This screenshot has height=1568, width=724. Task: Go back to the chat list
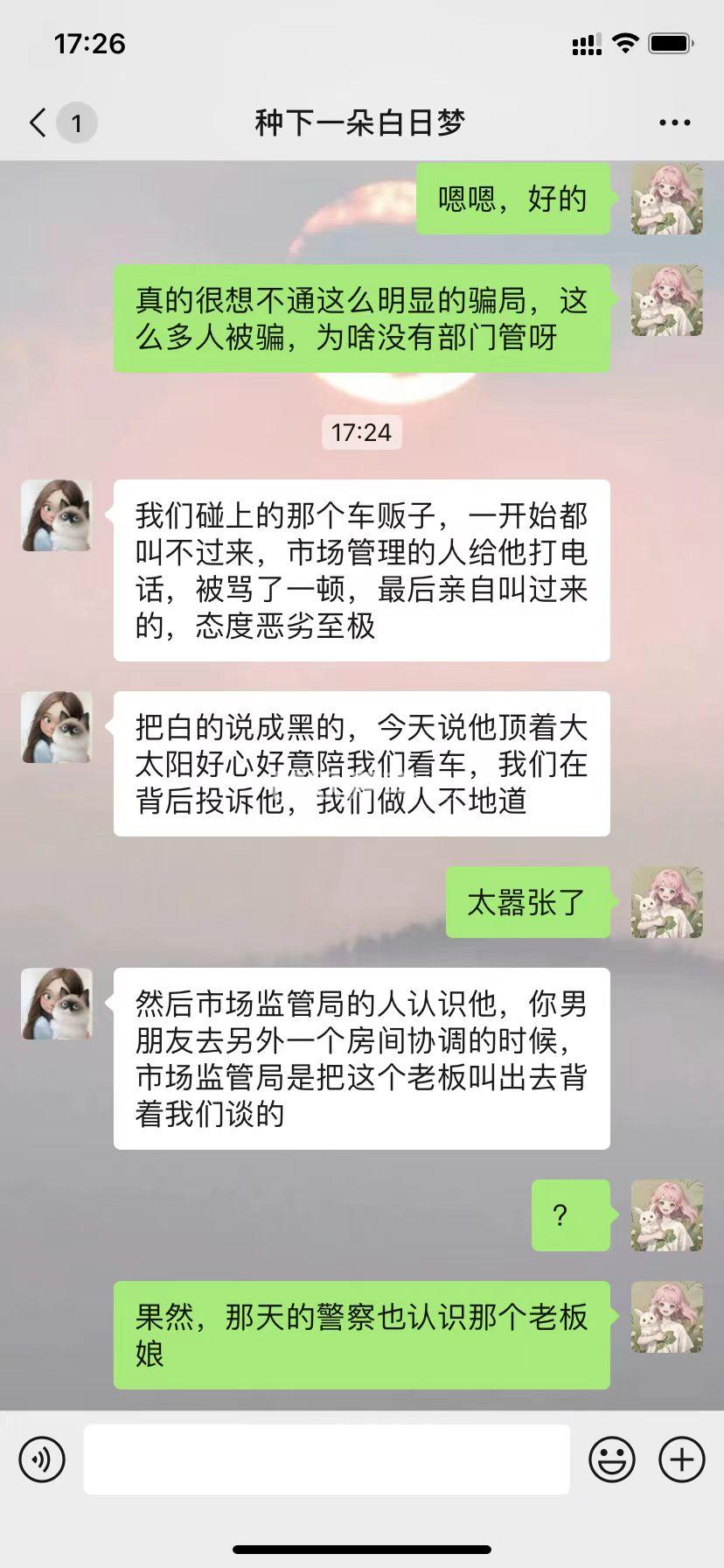tap(38, 122)
